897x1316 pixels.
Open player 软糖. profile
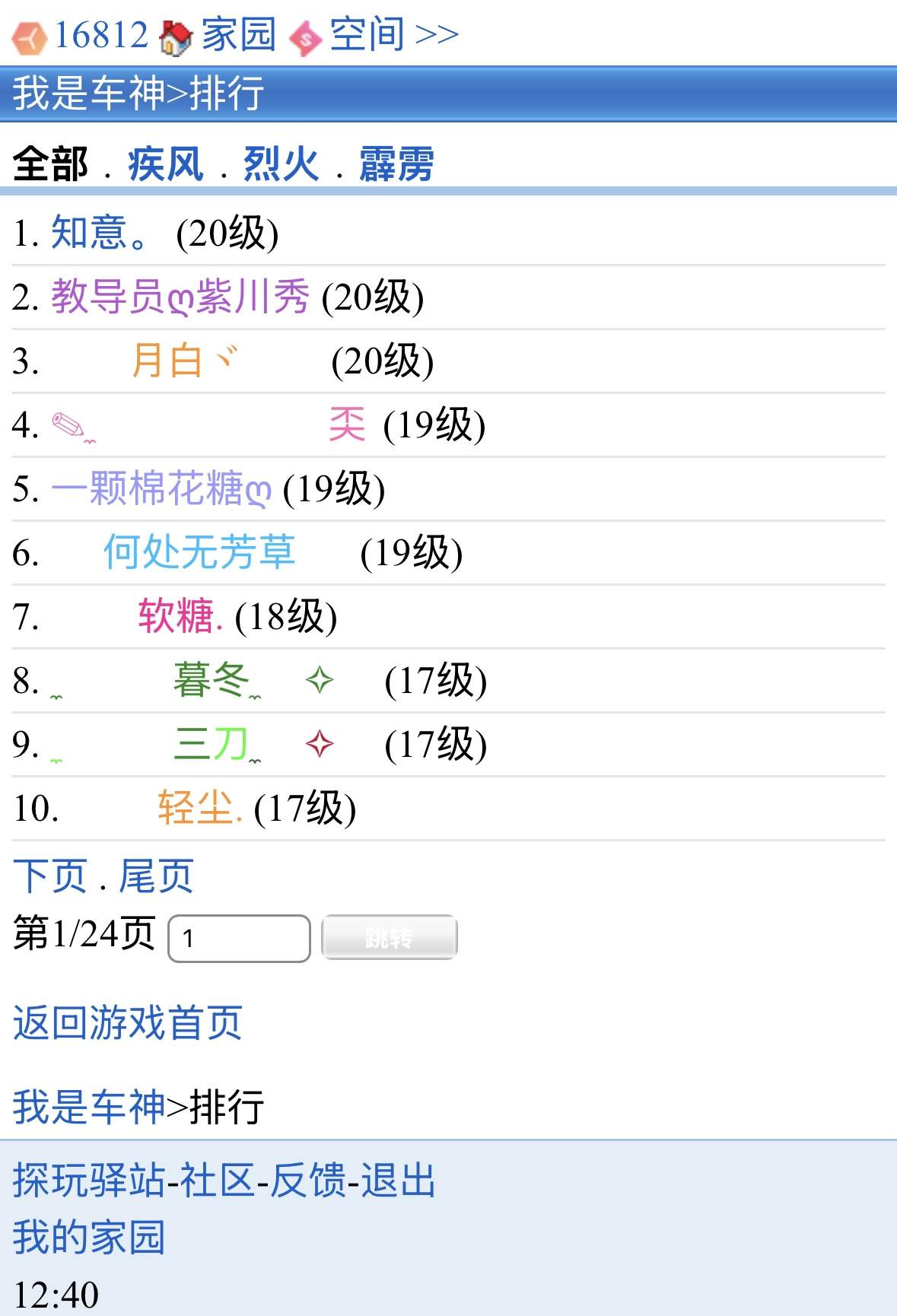180,616
